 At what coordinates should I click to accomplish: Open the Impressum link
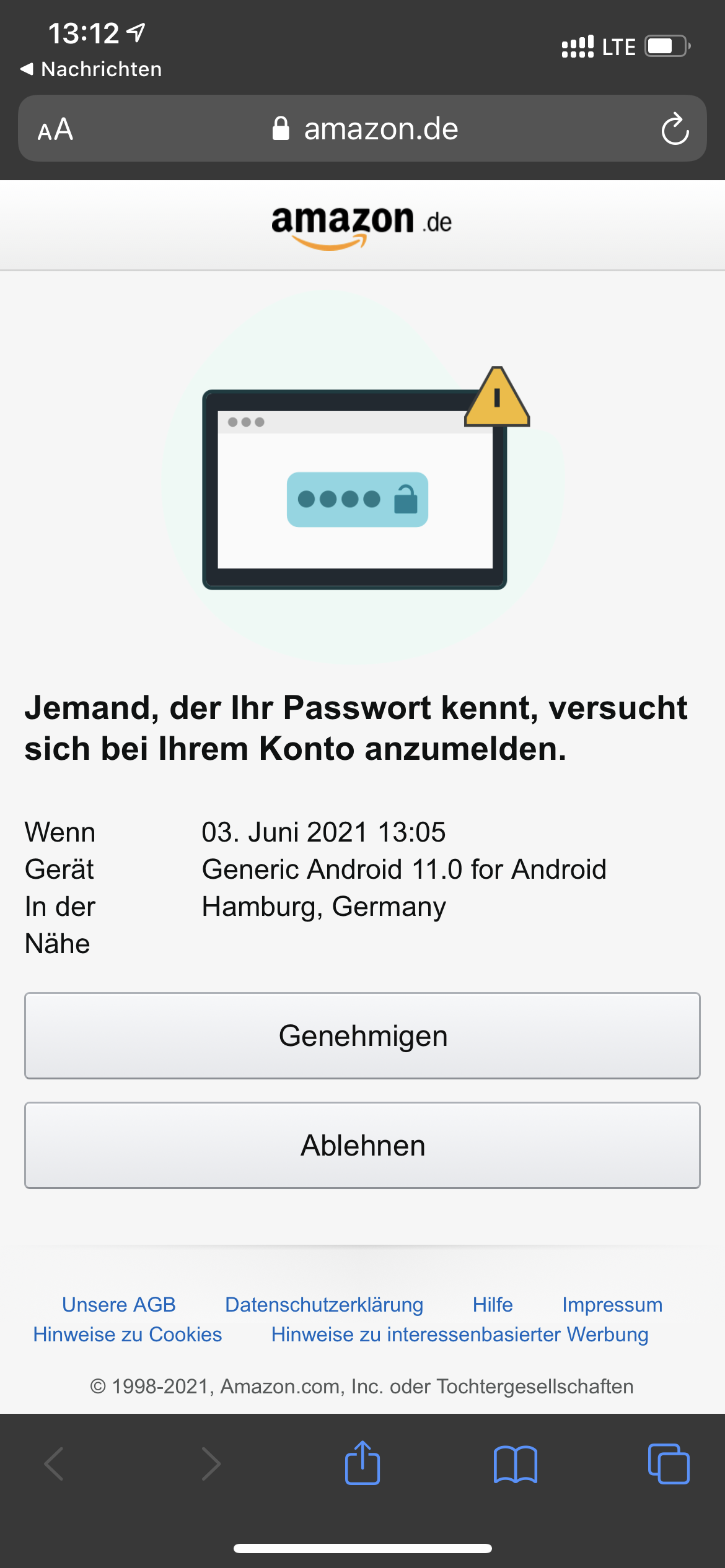[x=612, y=1304]
